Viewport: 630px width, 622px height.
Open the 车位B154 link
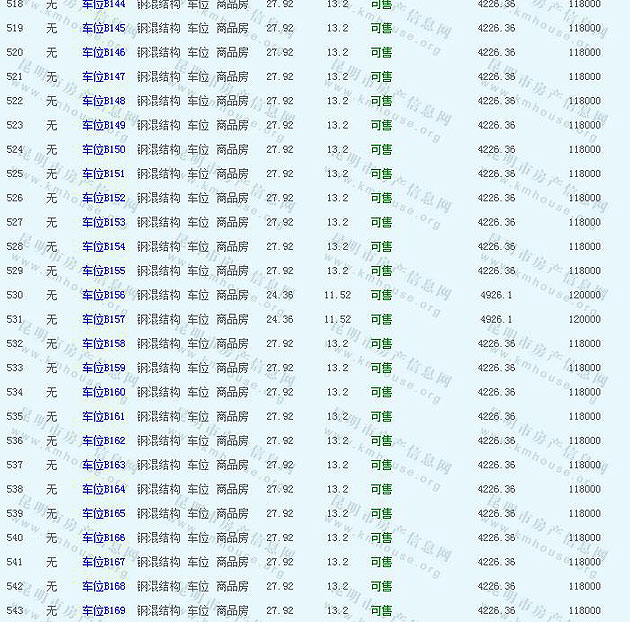(104, 247)
